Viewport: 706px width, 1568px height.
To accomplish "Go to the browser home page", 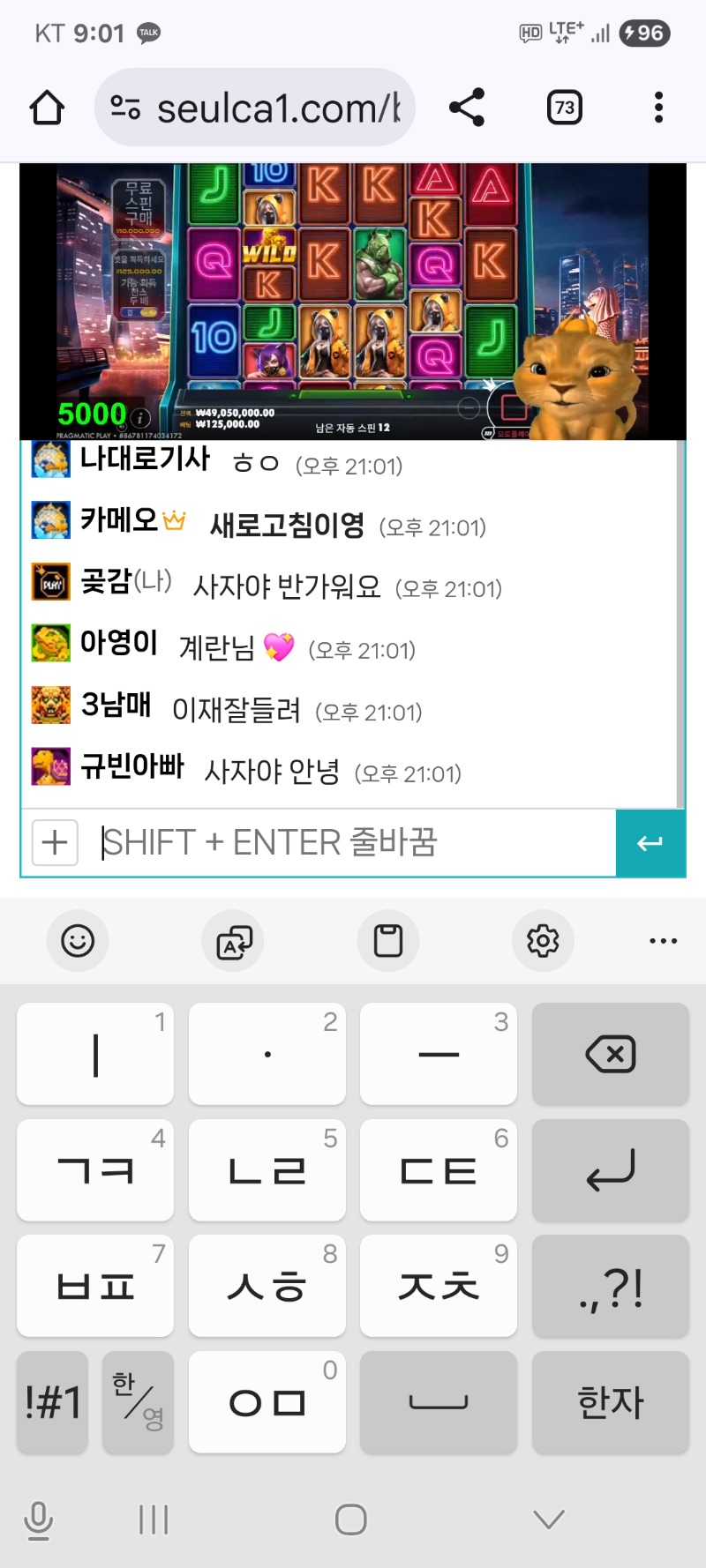I will coord(47,108).
